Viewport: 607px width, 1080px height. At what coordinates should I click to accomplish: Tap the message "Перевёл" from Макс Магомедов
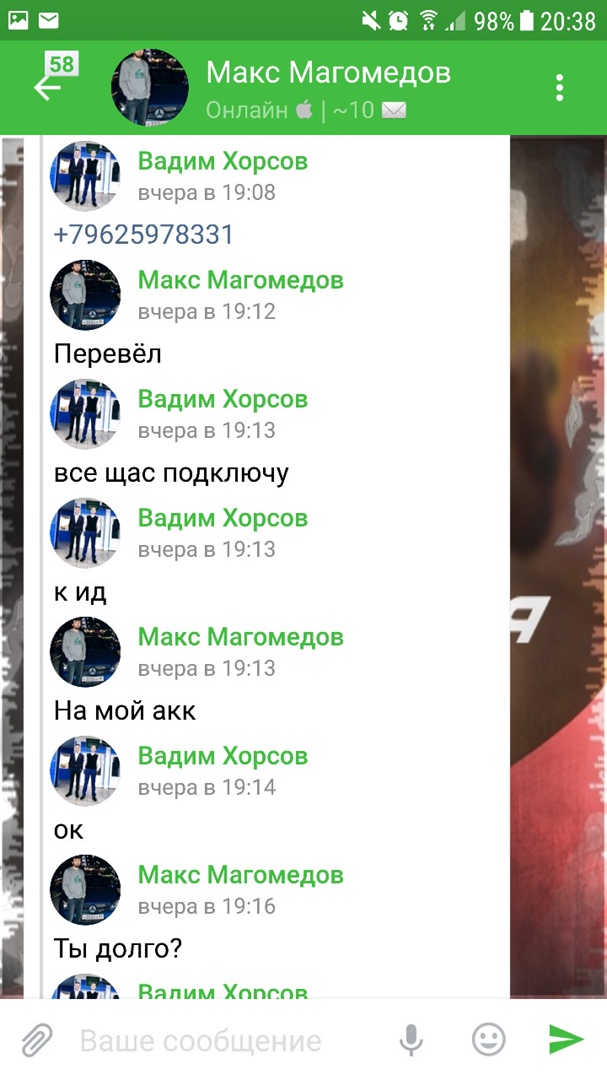[107, 354]
